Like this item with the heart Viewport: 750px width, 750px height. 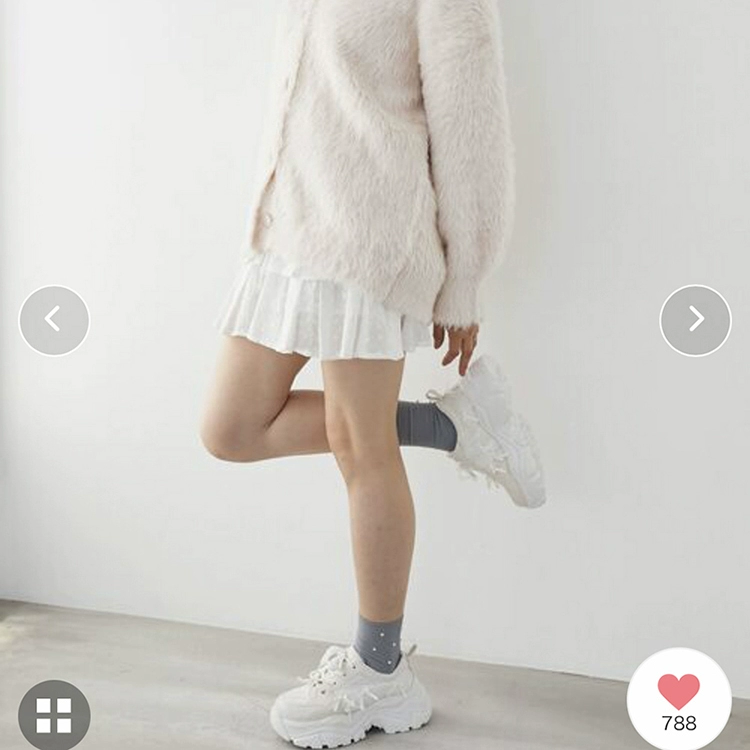tap(679, 701)
